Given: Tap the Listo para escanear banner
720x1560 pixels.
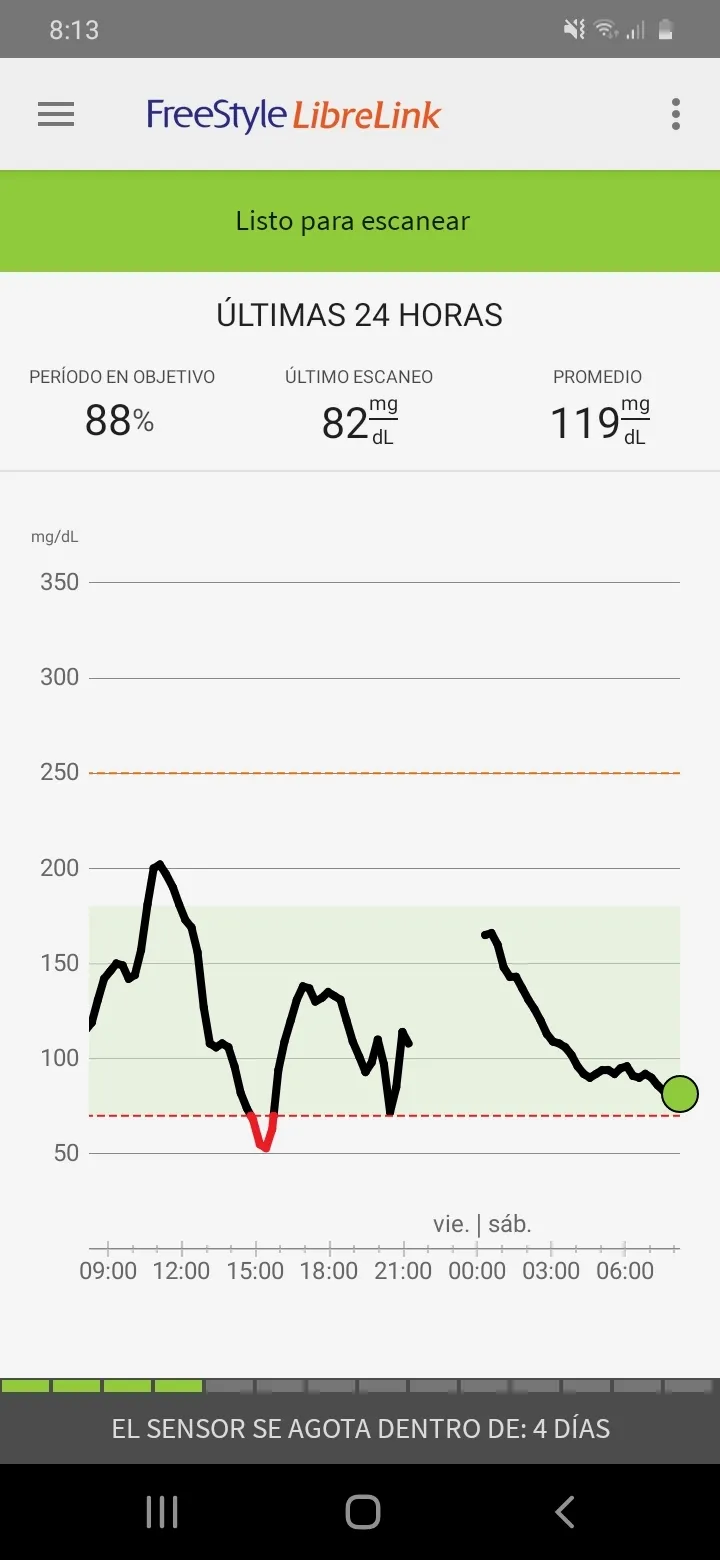Looking at the screenshot, I should click(x=360, y=221).
